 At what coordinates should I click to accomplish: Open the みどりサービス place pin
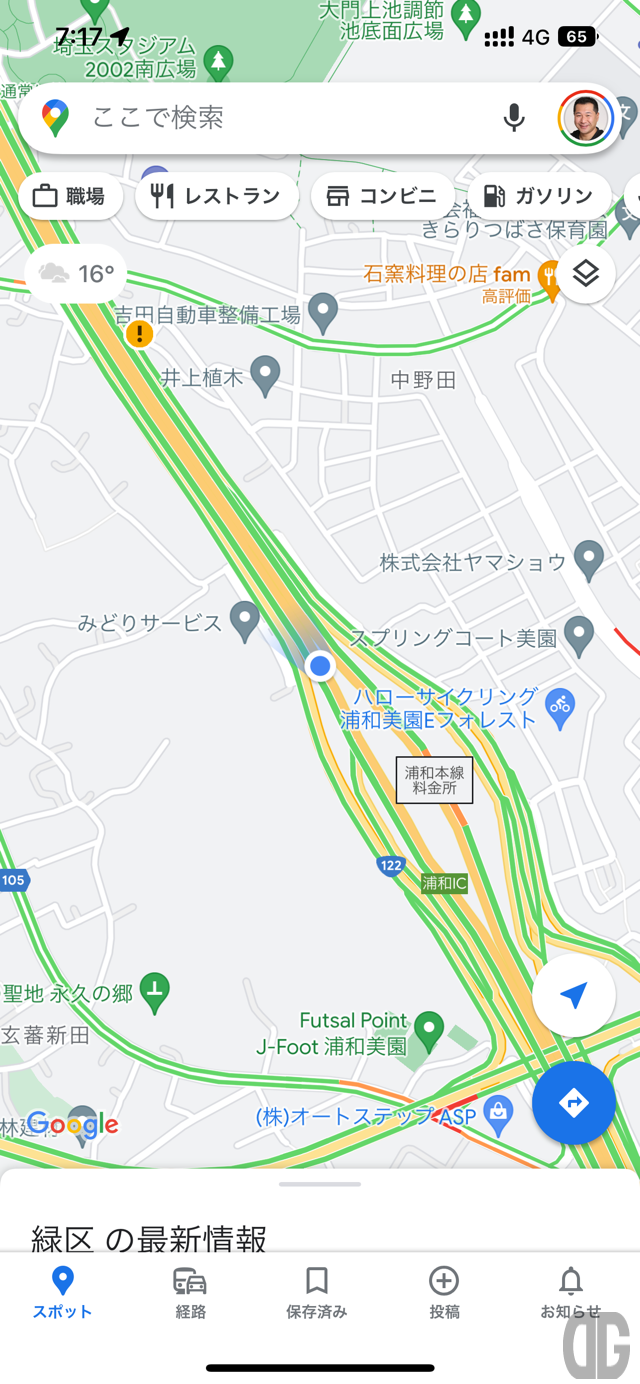tap(245, 620)
